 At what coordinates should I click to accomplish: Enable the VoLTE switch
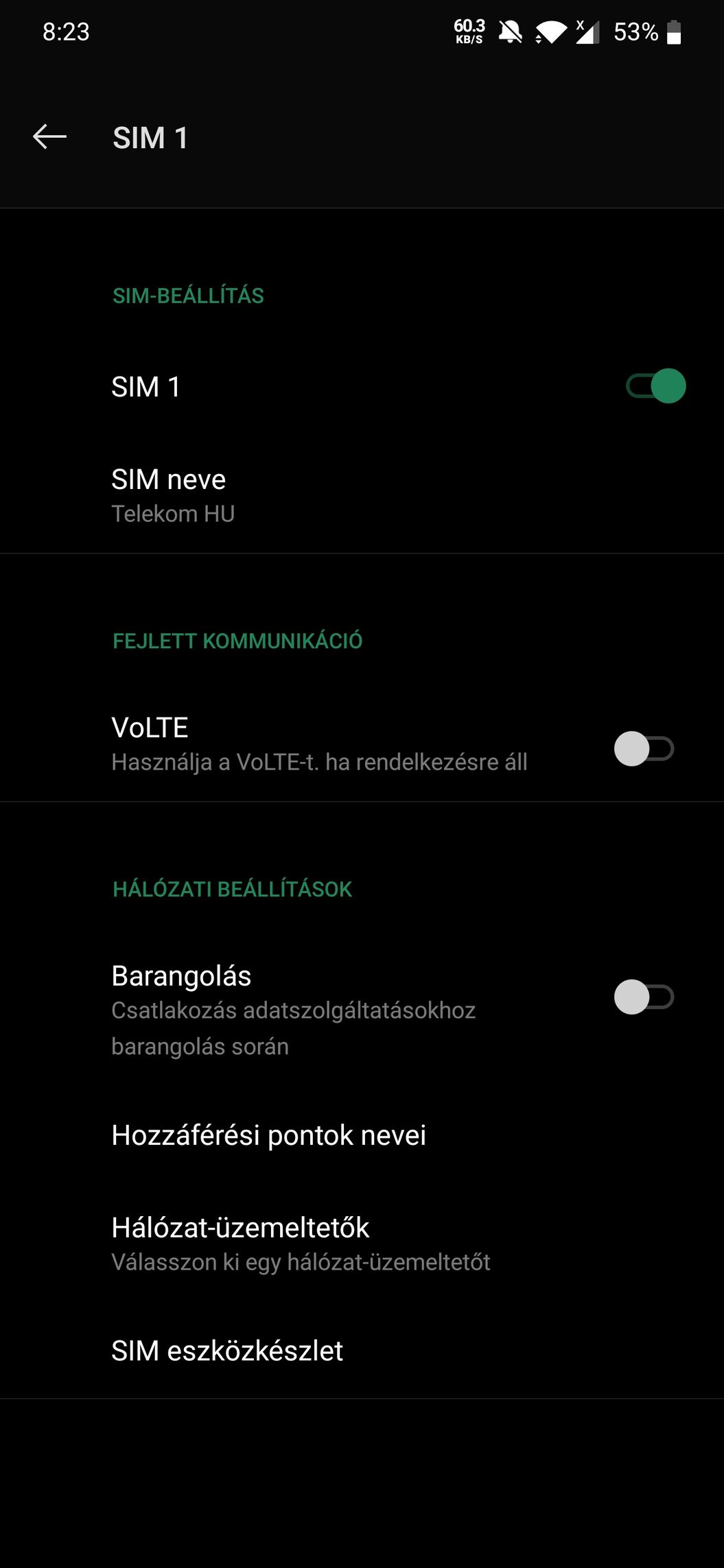pos(644,748)
